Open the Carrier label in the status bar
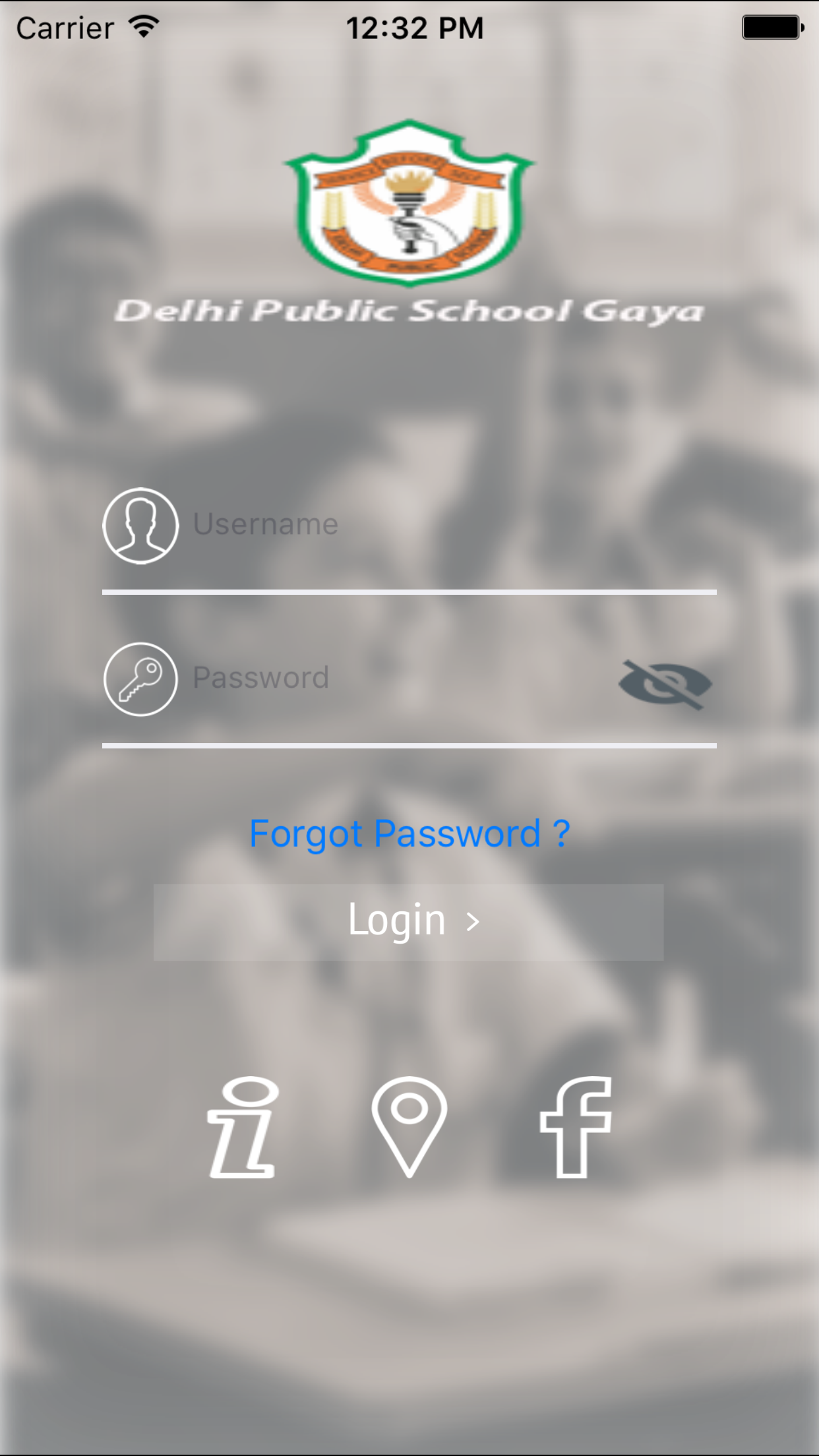 click(64, 26)
